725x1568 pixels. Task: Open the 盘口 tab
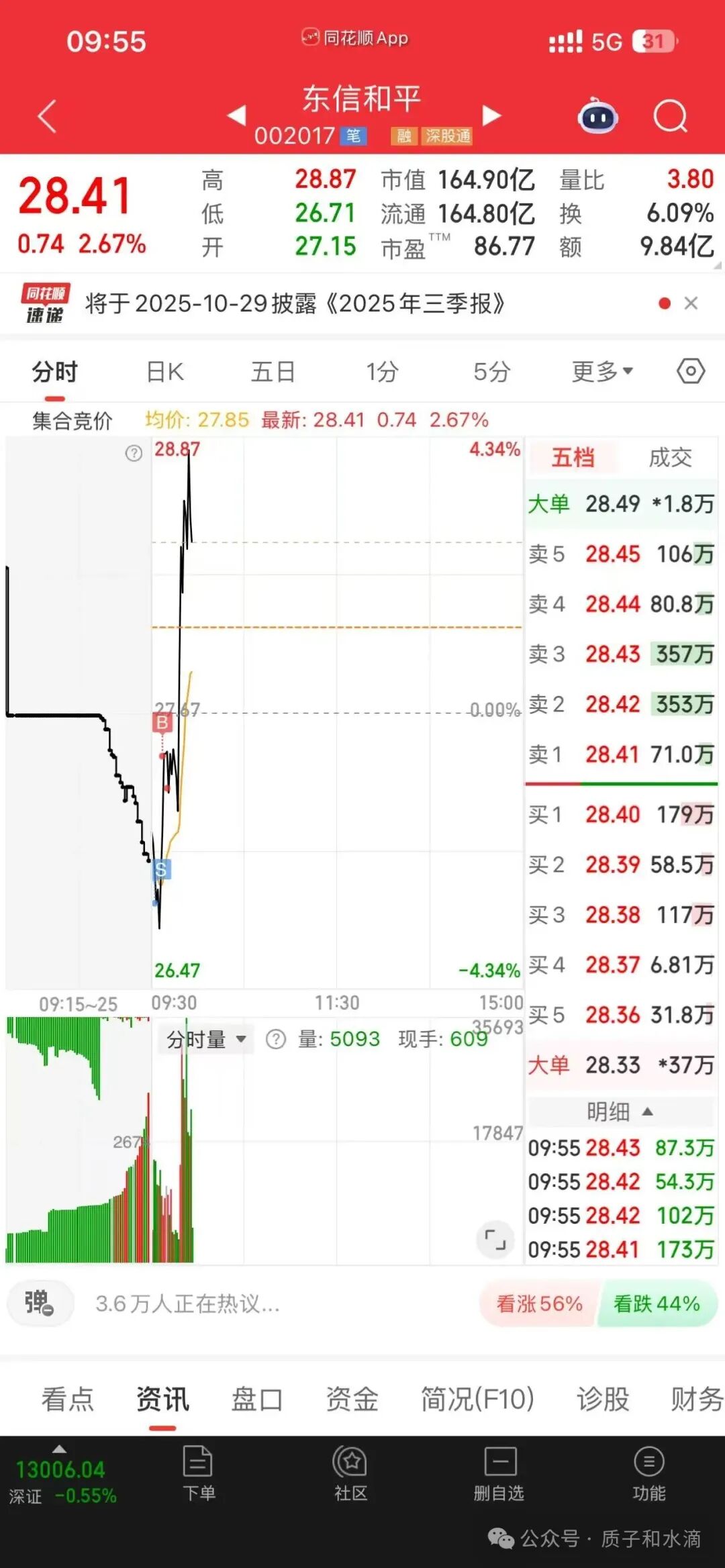pyautogui.click(x=257, y=1400)
